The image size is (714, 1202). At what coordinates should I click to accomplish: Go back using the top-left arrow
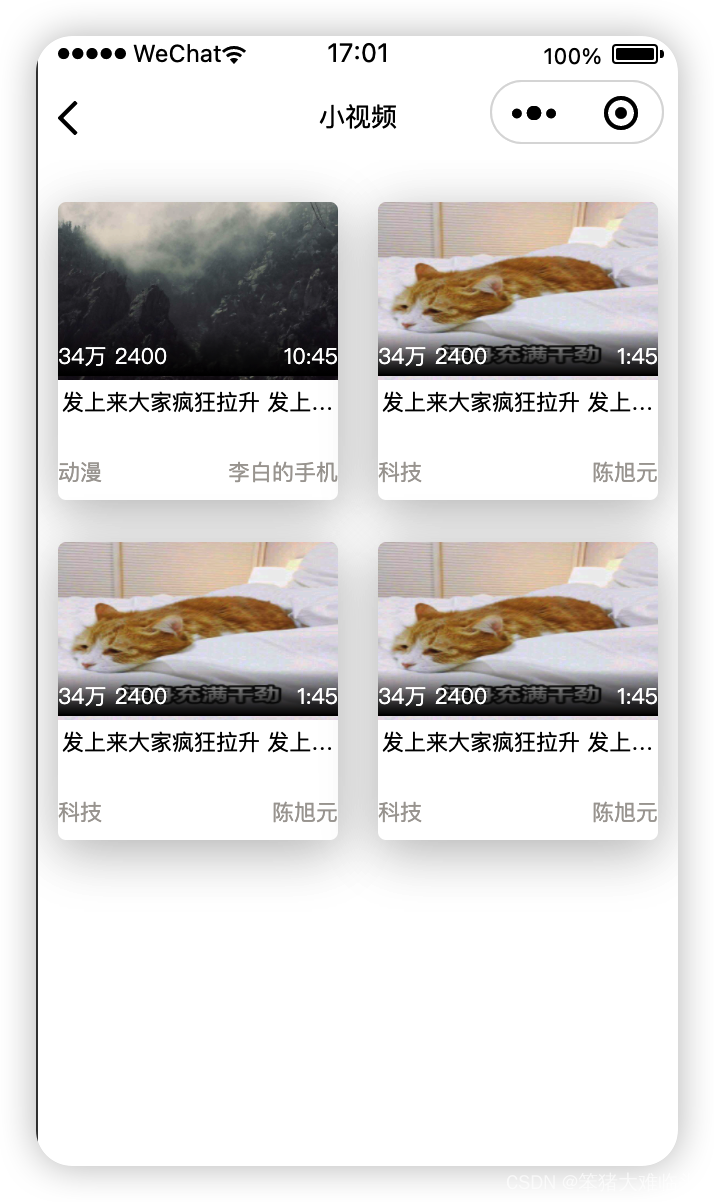(68, 117)
